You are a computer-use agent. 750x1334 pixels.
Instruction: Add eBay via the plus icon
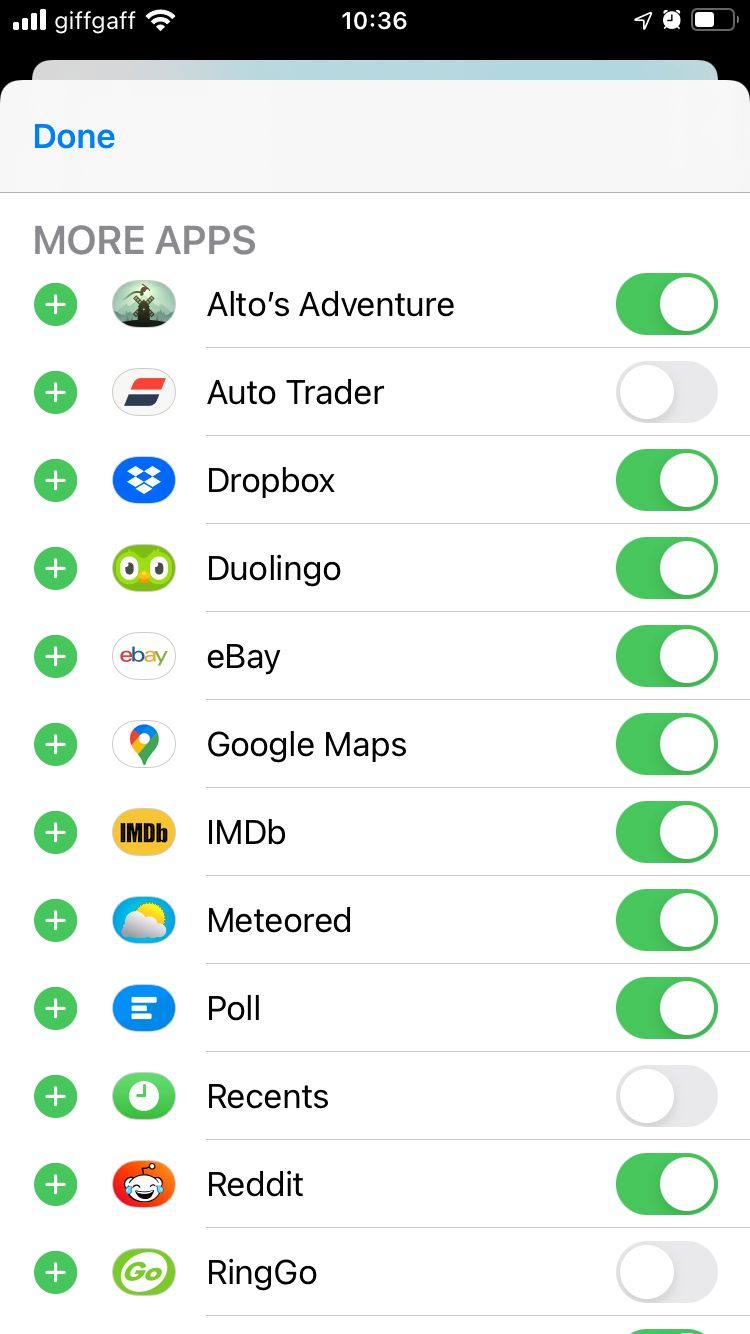56,657
